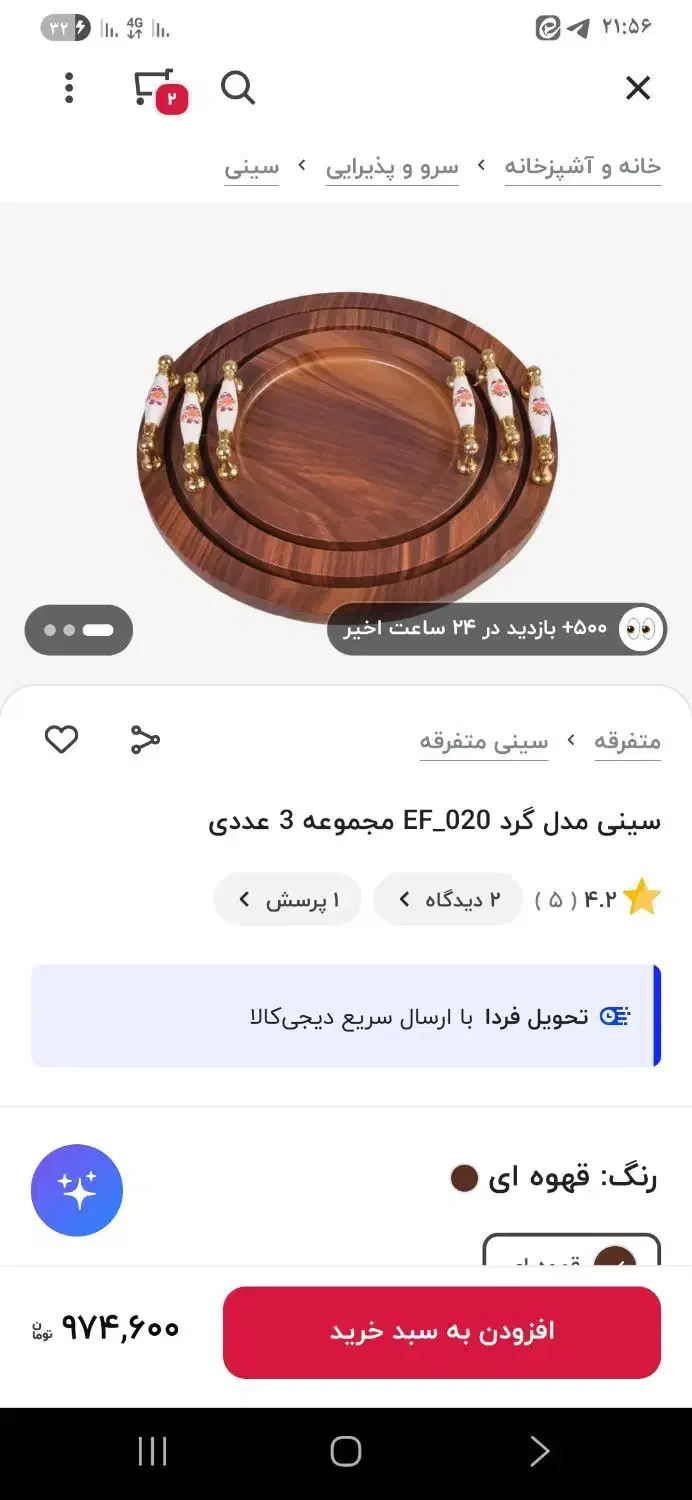This screenshot has height=1500, width=692.
Task: Open the سینی breadcrumb link
Action: (x=251, y=168)
